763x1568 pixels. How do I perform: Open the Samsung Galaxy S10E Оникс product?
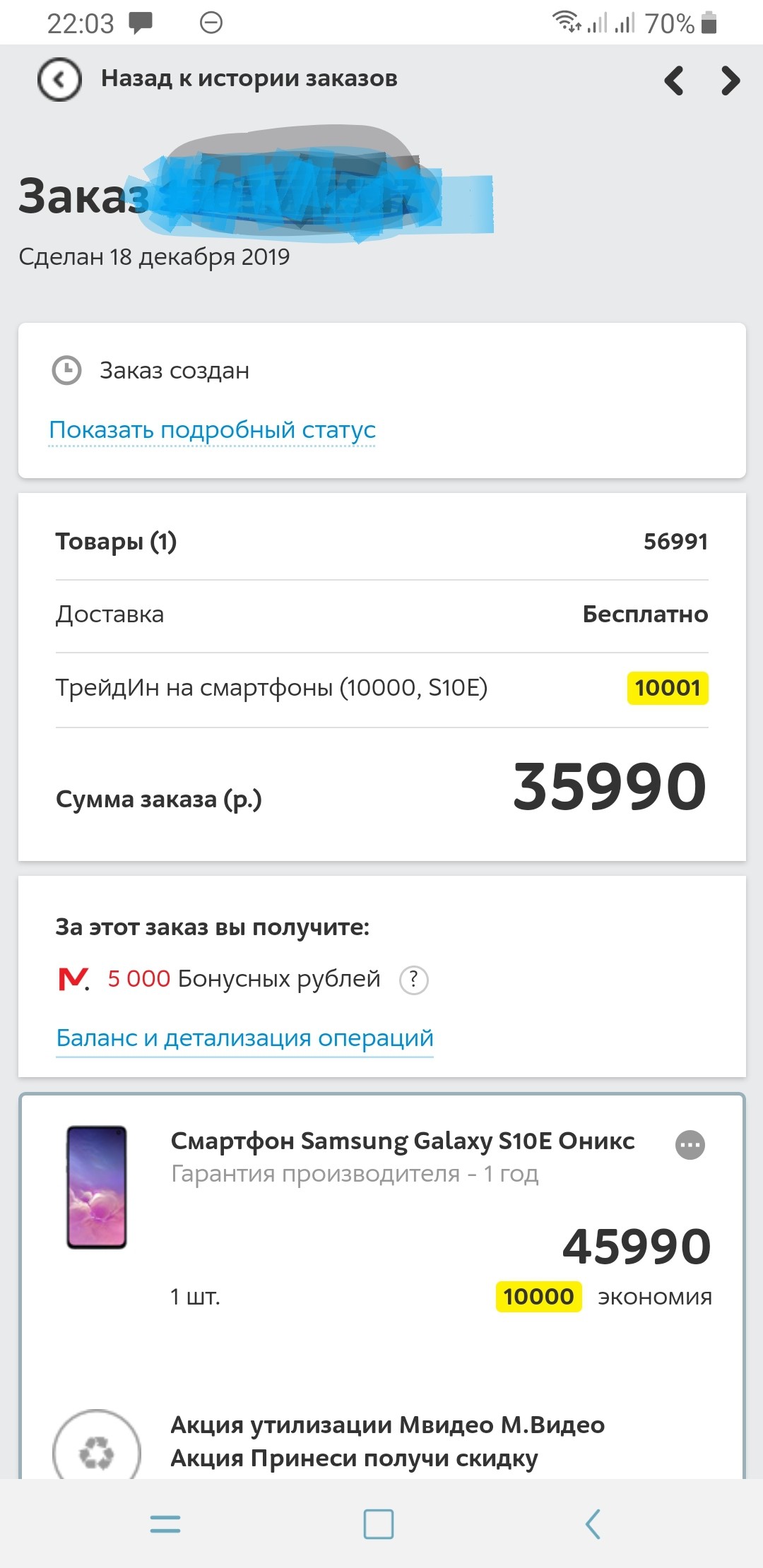[x=402, y=1141]
